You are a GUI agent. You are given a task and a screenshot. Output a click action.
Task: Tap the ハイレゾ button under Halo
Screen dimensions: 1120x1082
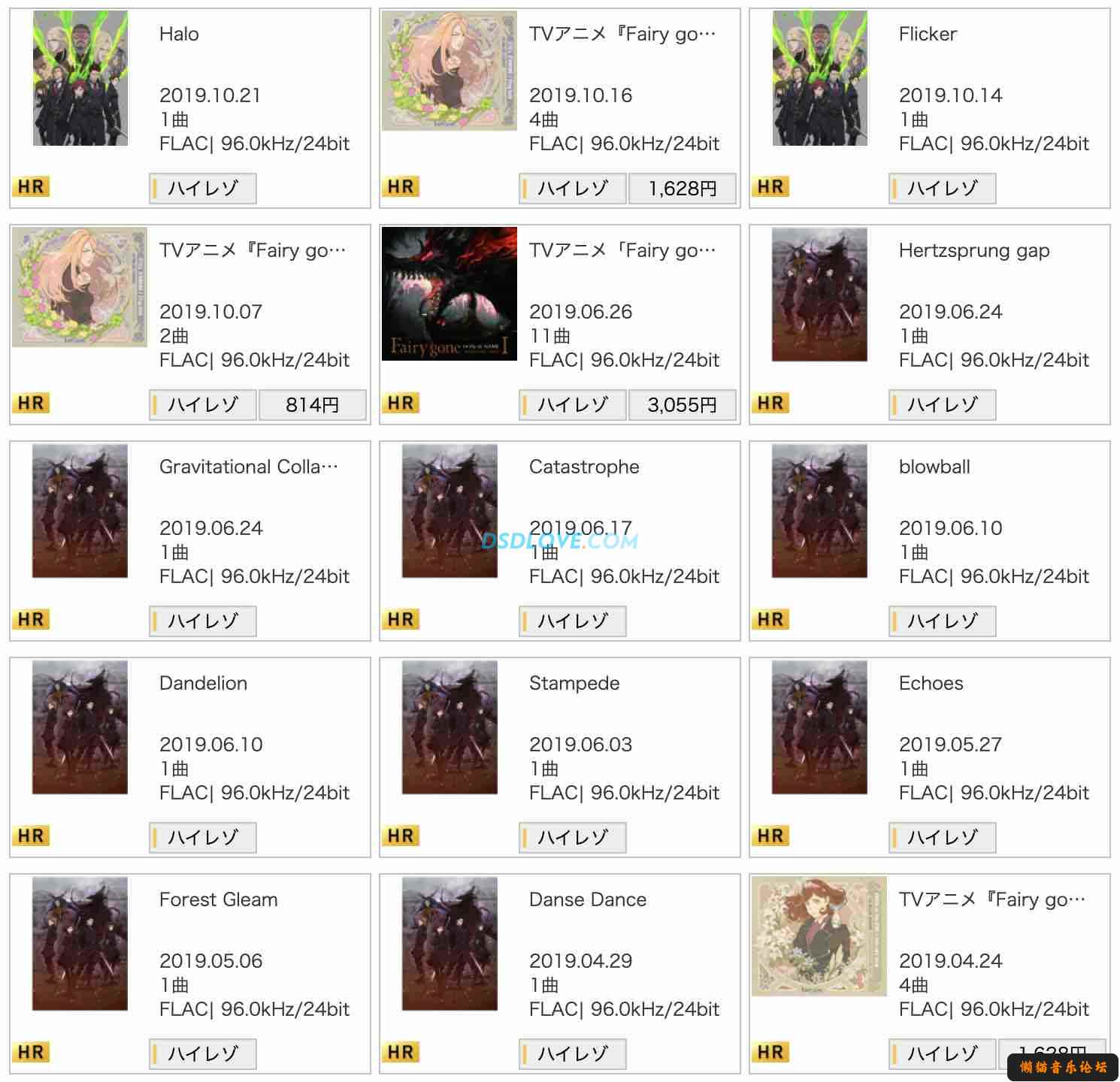(203, 189)
